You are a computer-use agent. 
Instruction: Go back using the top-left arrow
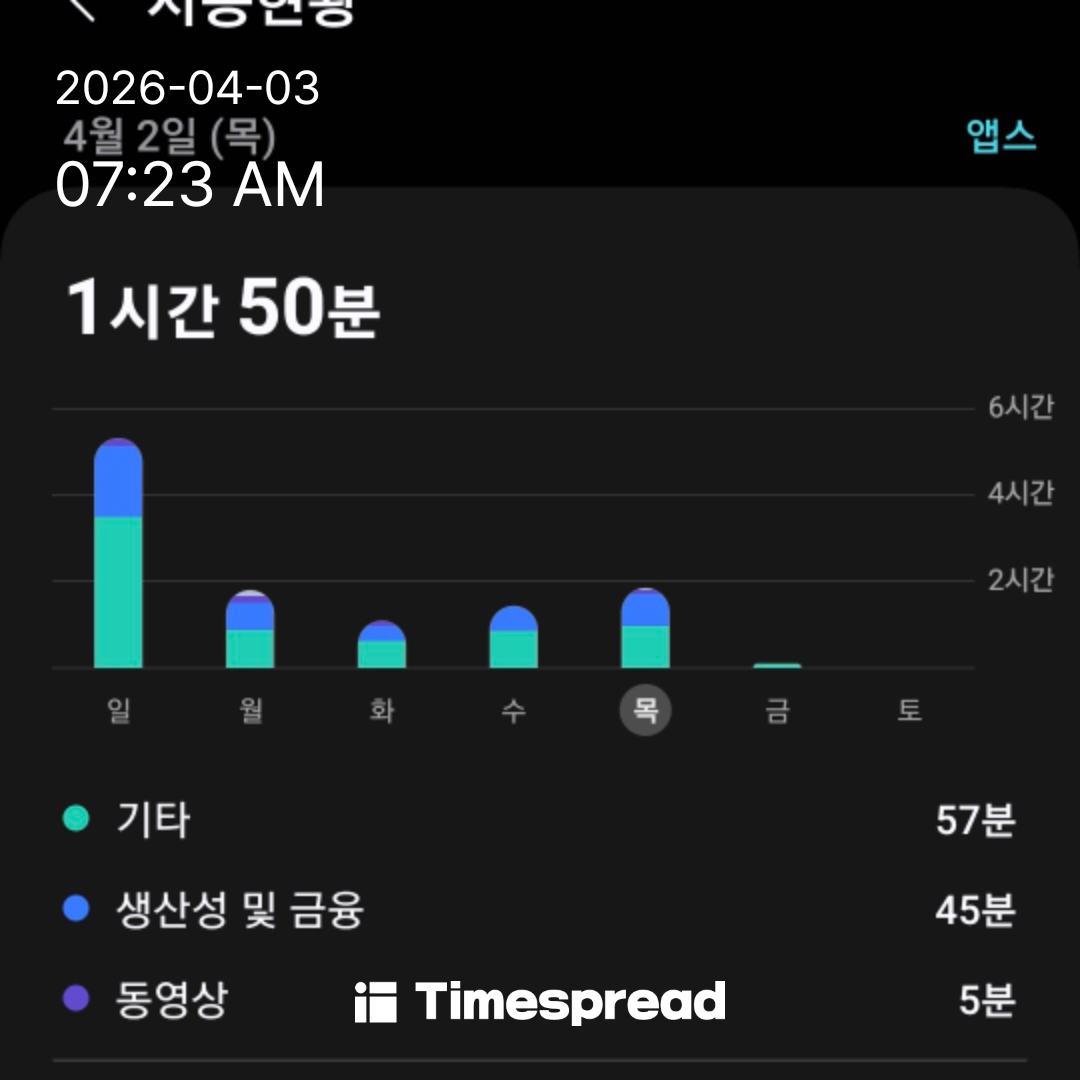[84, 8]
